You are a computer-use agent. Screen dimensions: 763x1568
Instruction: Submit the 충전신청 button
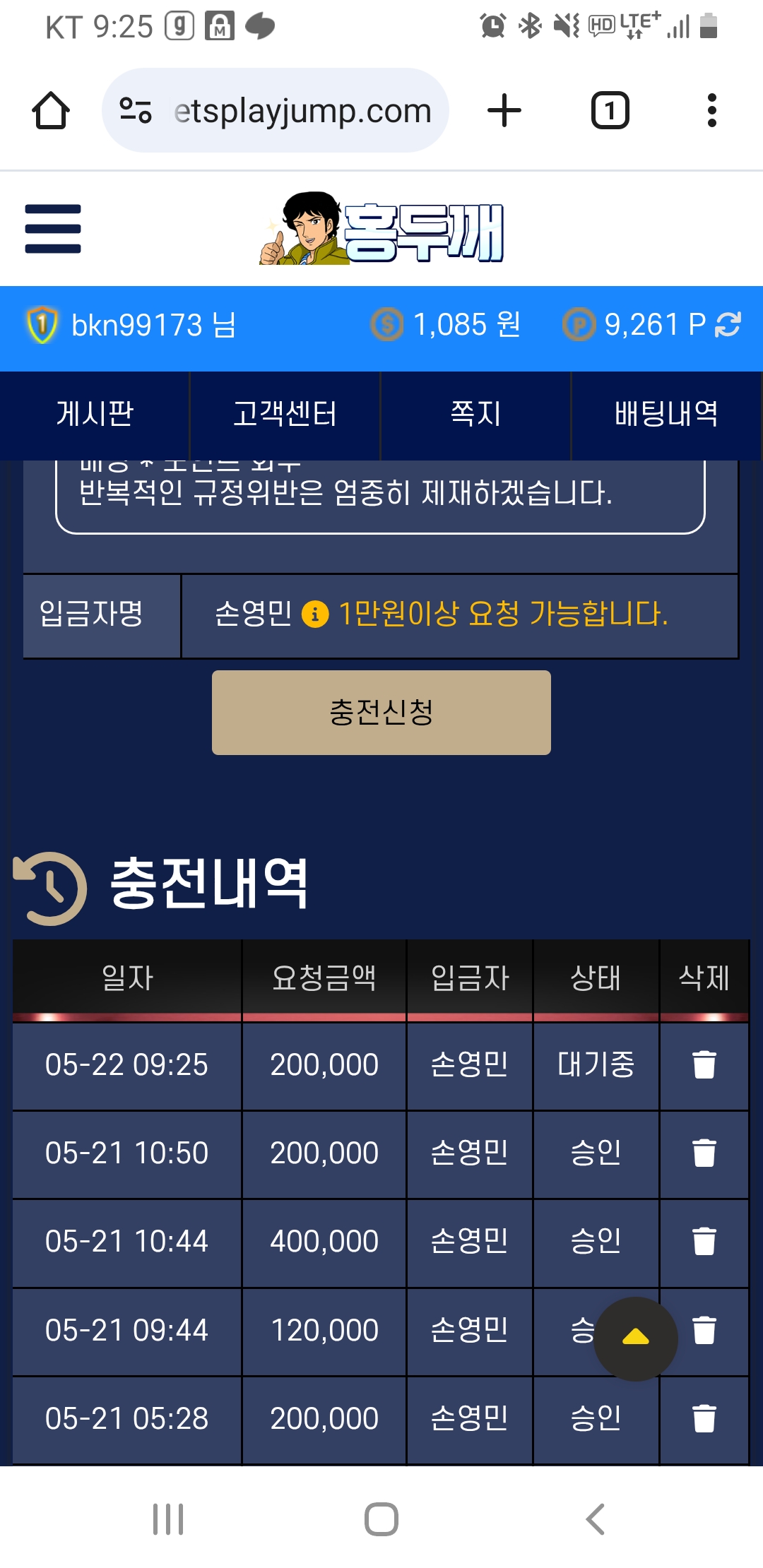381,713
